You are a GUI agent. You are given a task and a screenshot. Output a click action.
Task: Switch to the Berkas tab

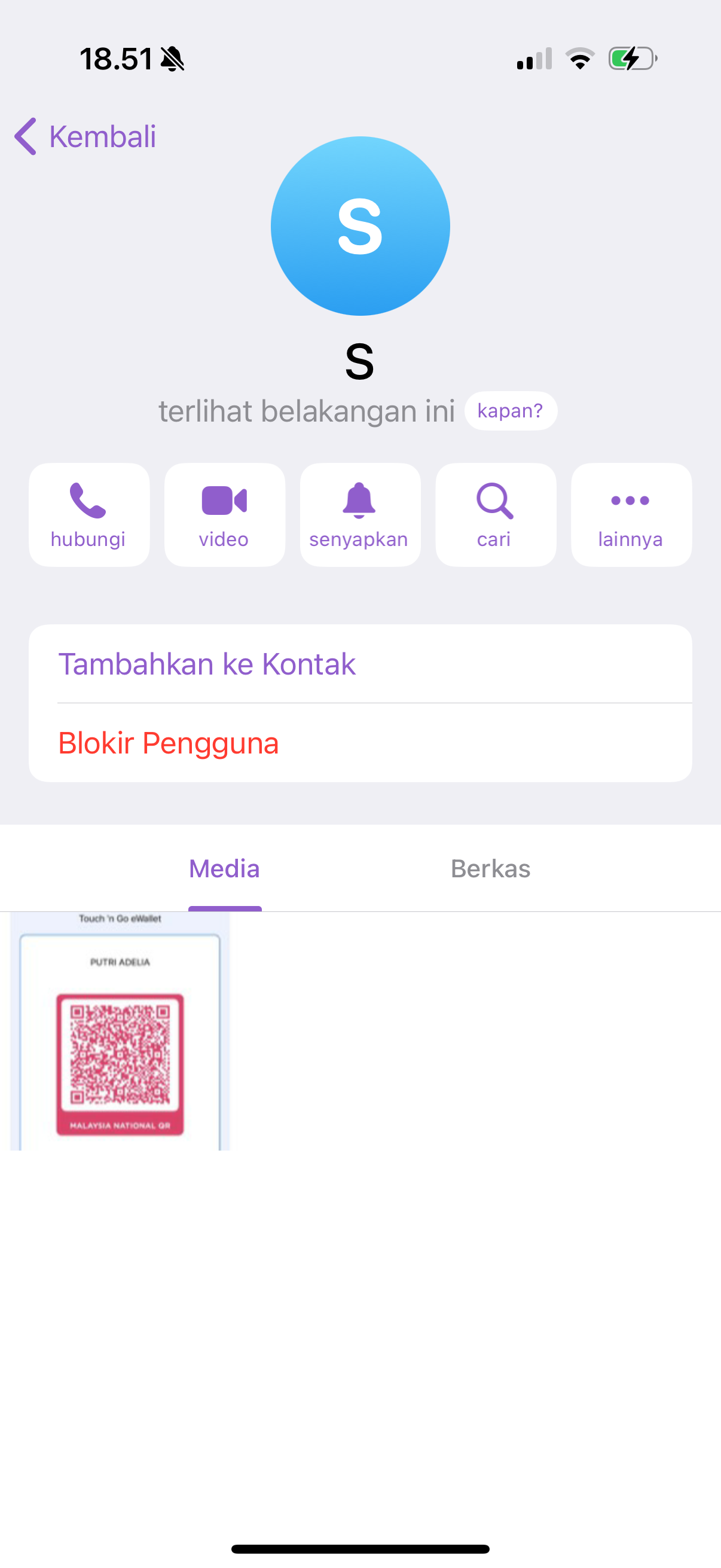click(x=490, y=868)
